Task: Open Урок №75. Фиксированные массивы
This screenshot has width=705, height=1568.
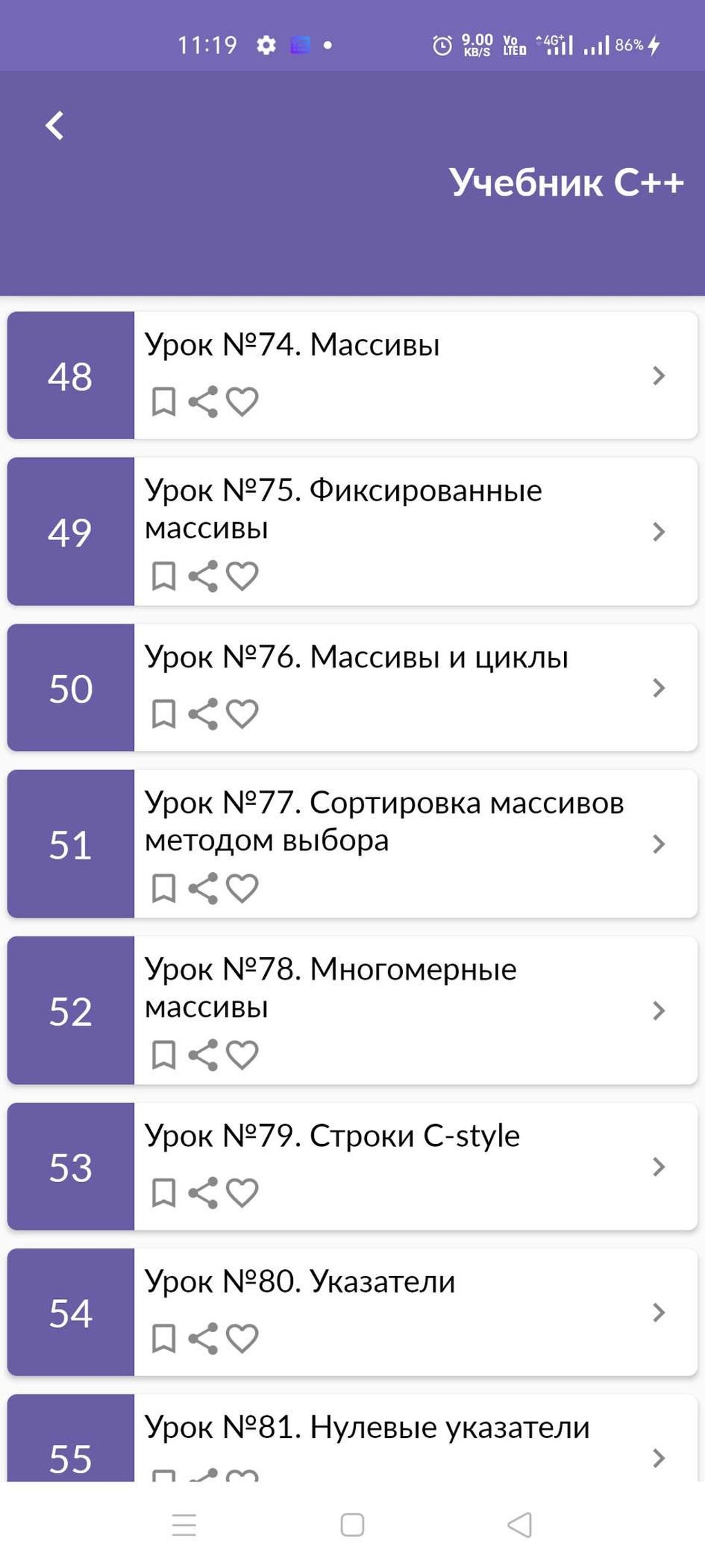Action: coord(352,531)
